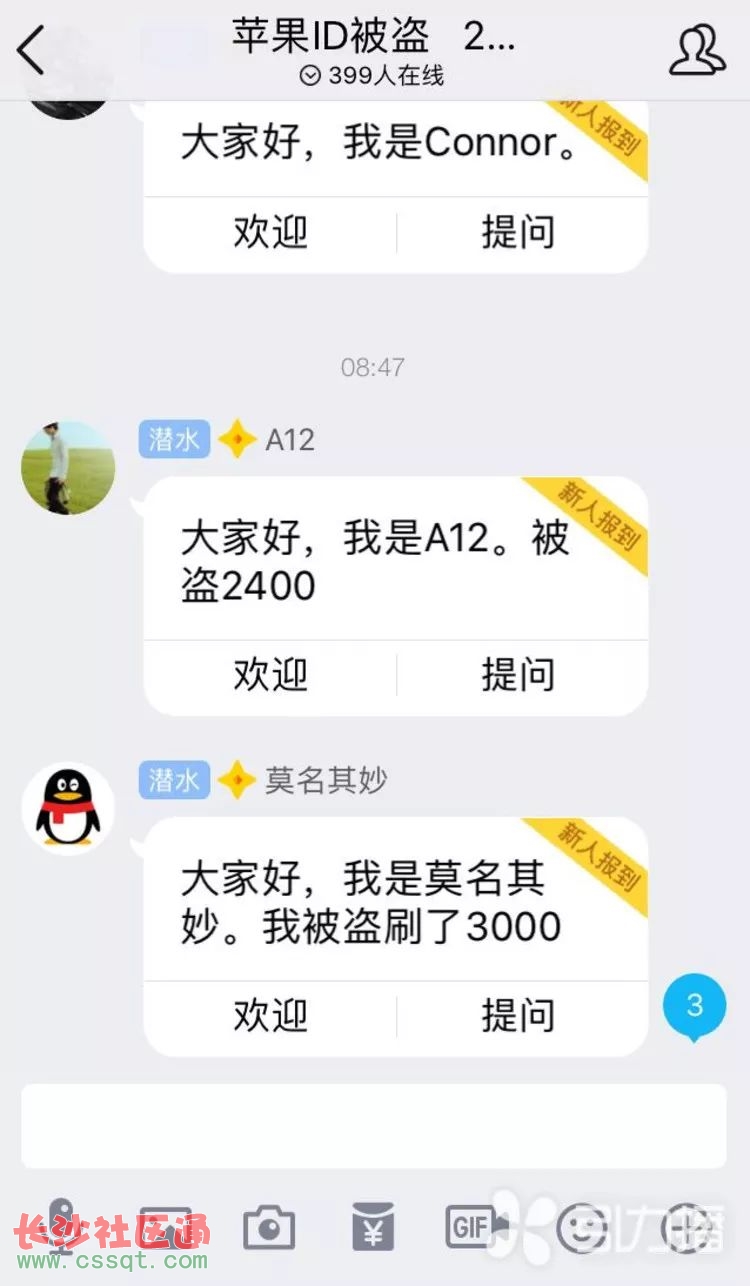
Task: Send a red packet
Action: pyautogui.click(x=373, y=1227)
